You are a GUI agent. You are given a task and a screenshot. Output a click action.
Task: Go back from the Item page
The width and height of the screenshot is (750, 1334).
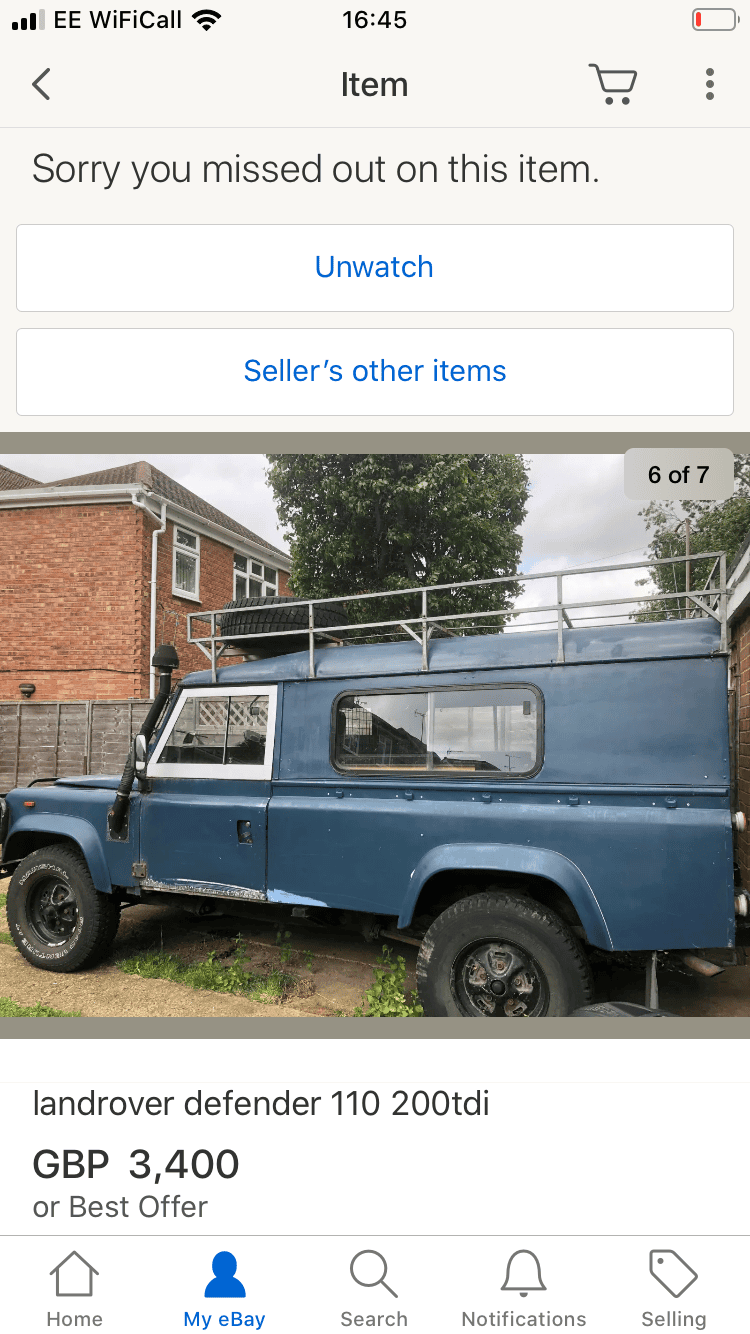[41, 85]
